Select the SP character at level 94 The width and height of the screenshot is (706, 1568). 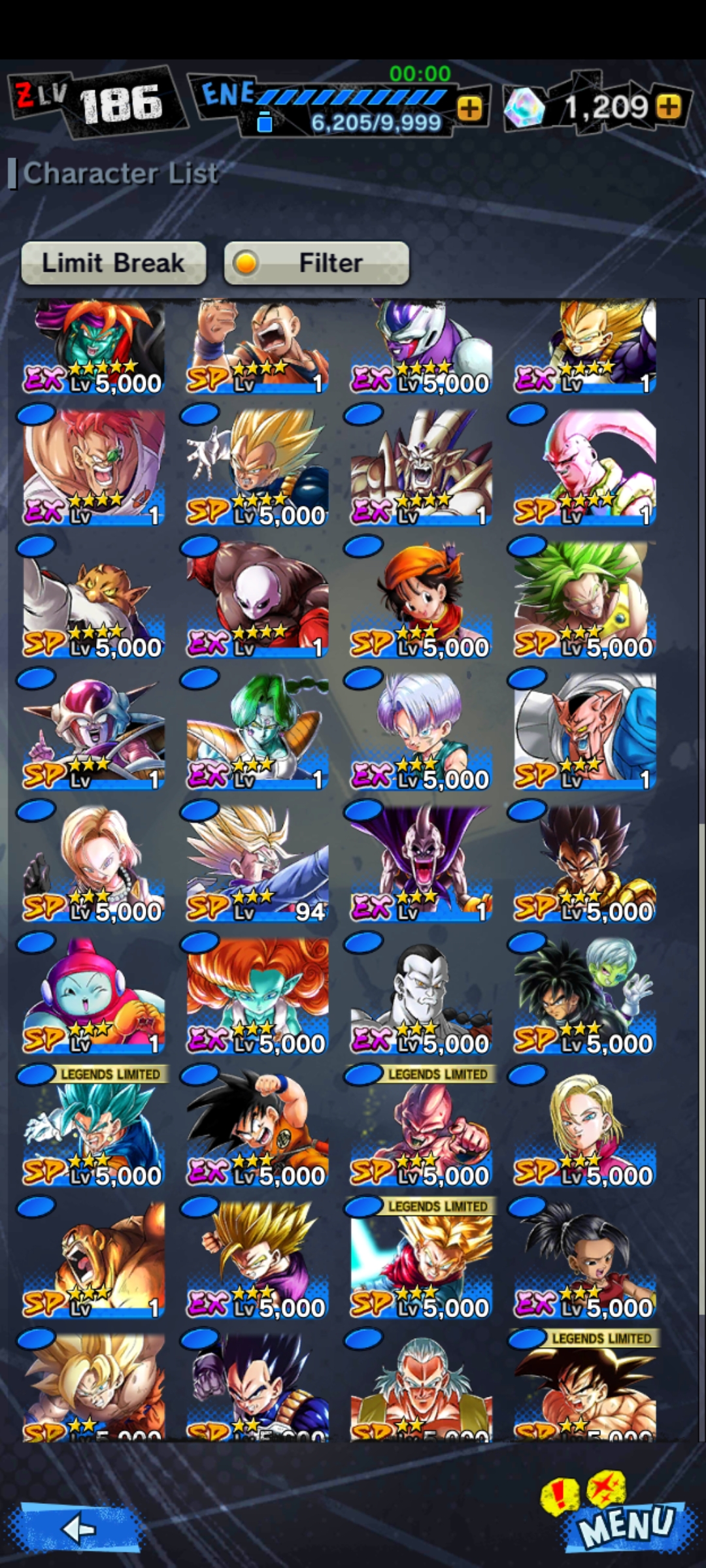point(258,863)
